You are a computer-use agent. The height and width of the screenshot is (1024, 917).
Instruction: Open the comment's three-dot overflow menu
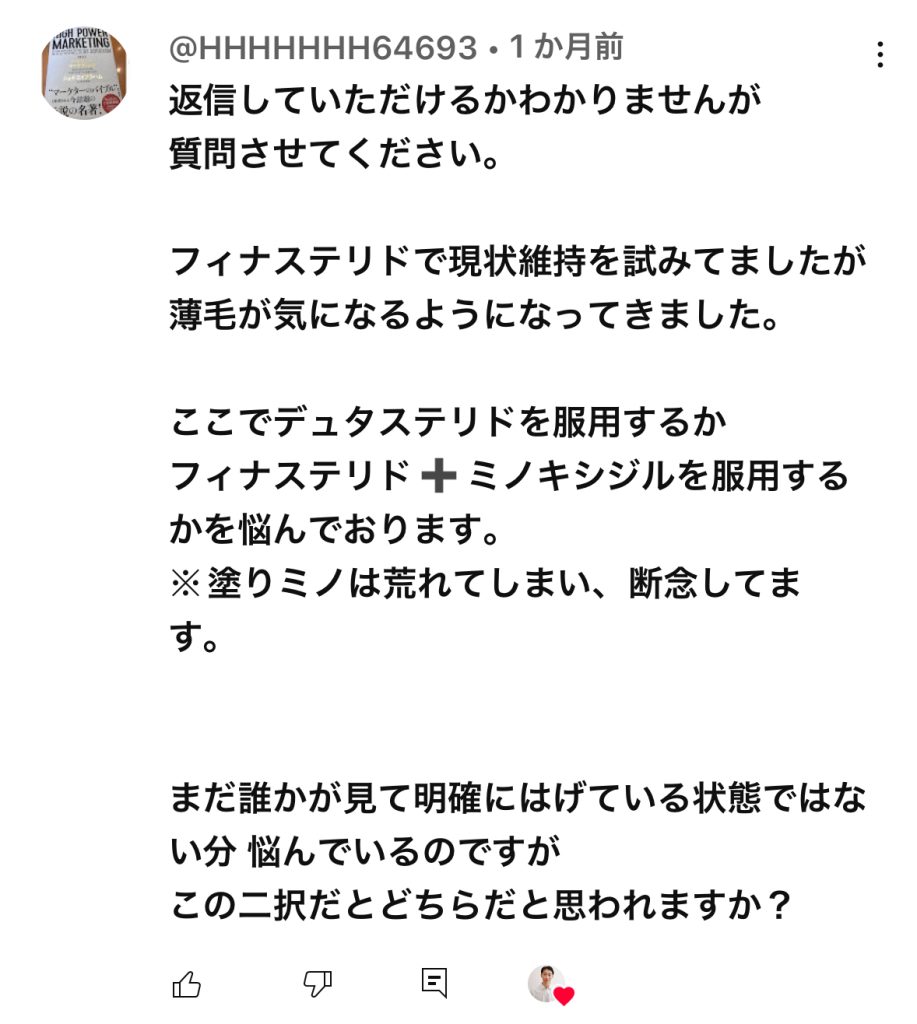[x=880, y=55]
